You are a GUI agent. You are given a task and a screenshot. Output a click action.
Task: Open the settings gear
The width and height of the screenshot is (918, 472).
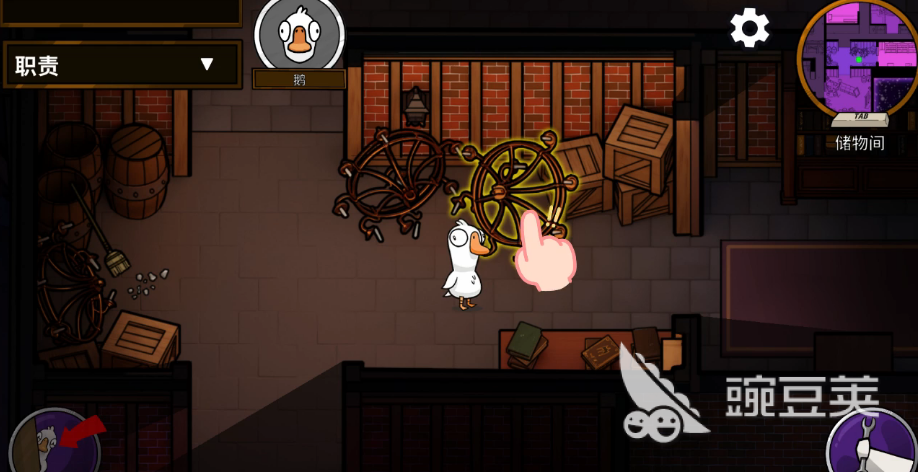(749, 28)
